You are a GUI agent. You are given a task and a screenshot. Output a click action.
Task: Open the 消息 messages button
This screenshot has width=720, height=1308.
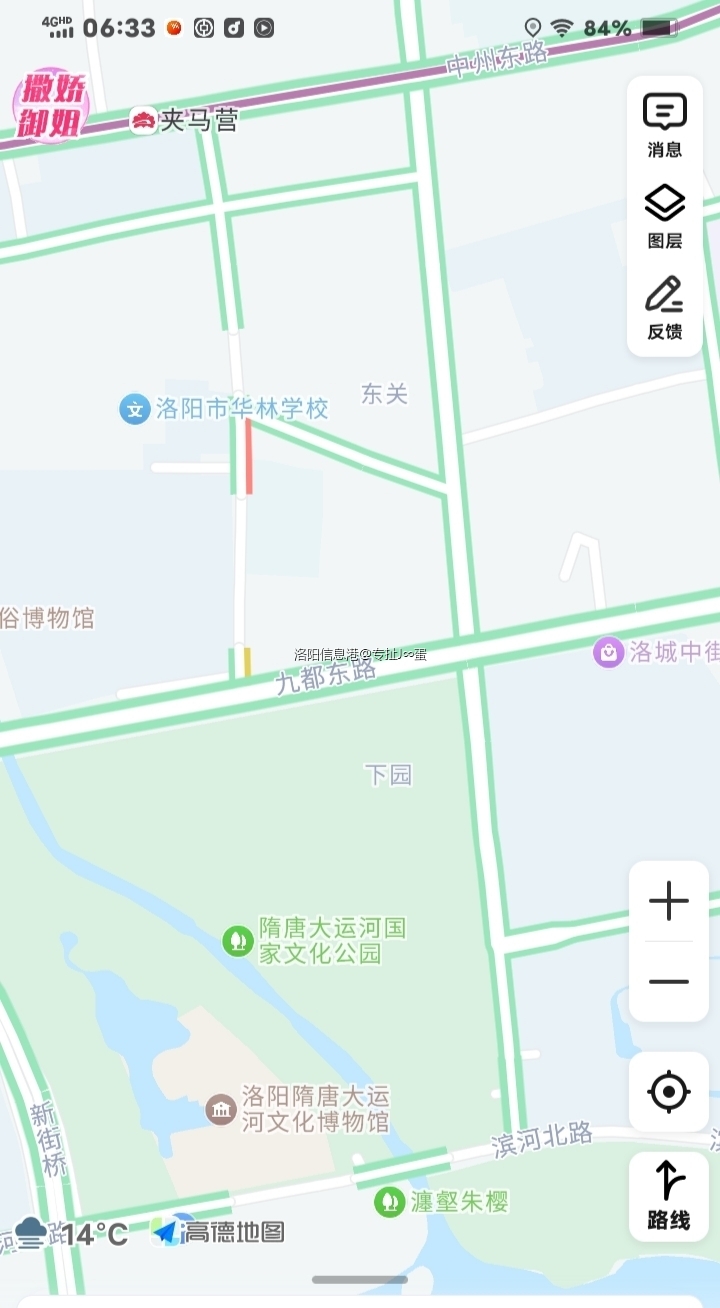pos(665,125)
